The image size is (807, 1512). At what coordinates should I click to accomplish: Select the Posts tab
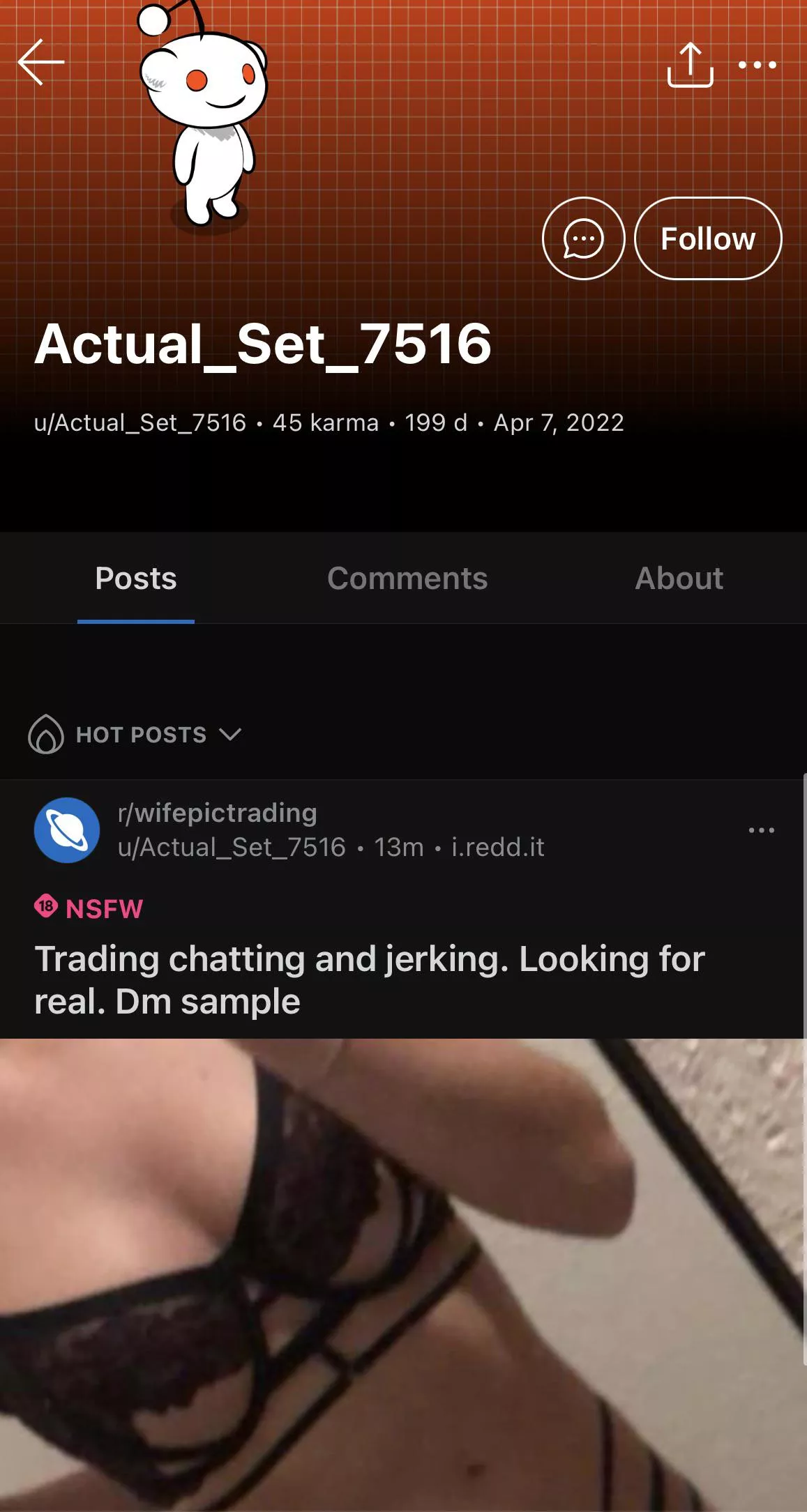[136, 578]
